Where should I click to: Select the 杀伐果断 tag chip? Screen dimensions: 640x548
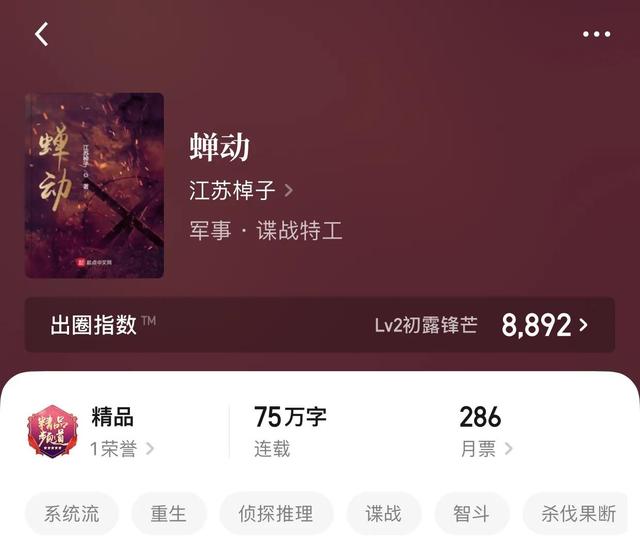578,514
